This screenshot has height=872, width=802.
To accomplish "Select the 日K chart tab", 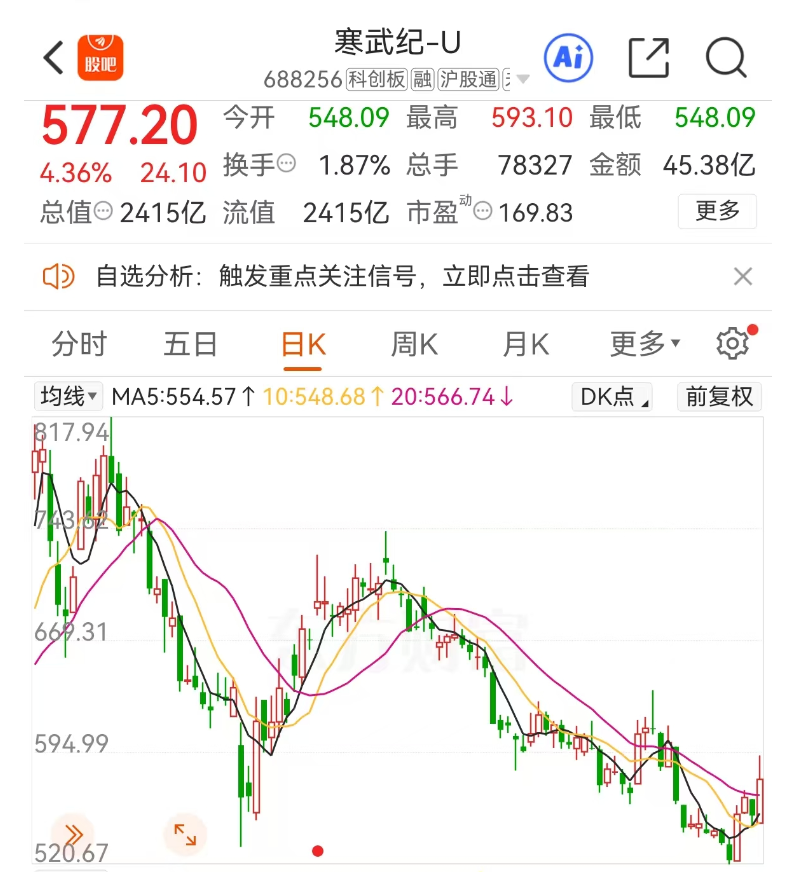I will click(x=303, y=345).
